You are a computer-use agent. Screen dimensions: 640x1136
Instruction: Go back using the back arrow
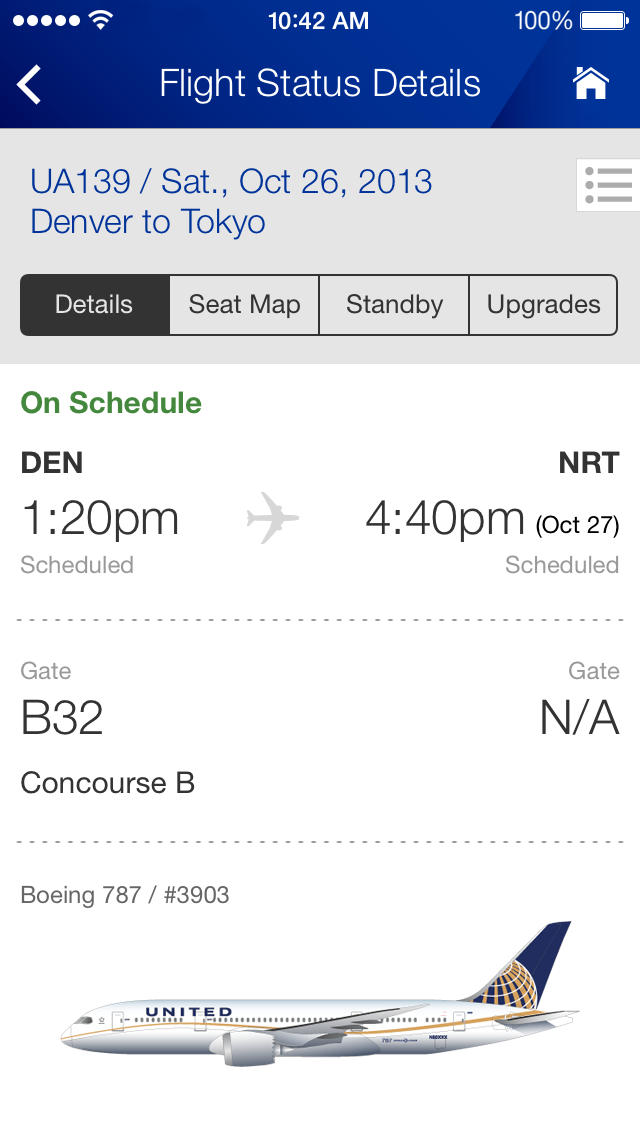click(x=30, y=85)
